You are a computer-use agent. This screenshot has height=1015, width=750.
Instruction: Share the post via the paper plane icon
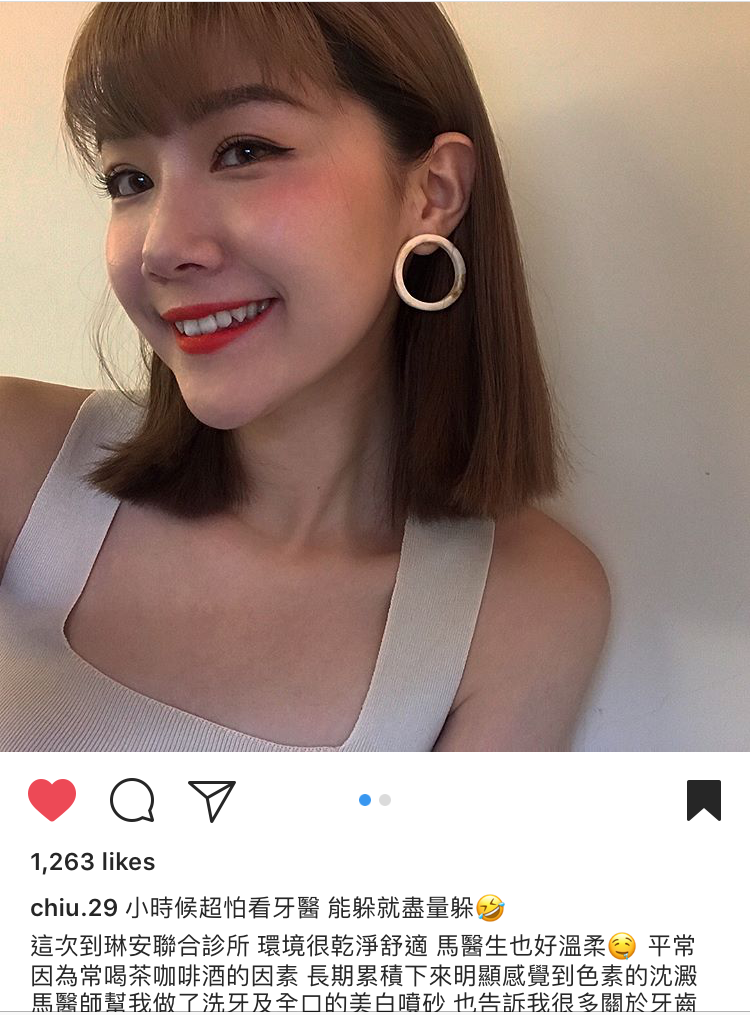(x=211, y=800)
